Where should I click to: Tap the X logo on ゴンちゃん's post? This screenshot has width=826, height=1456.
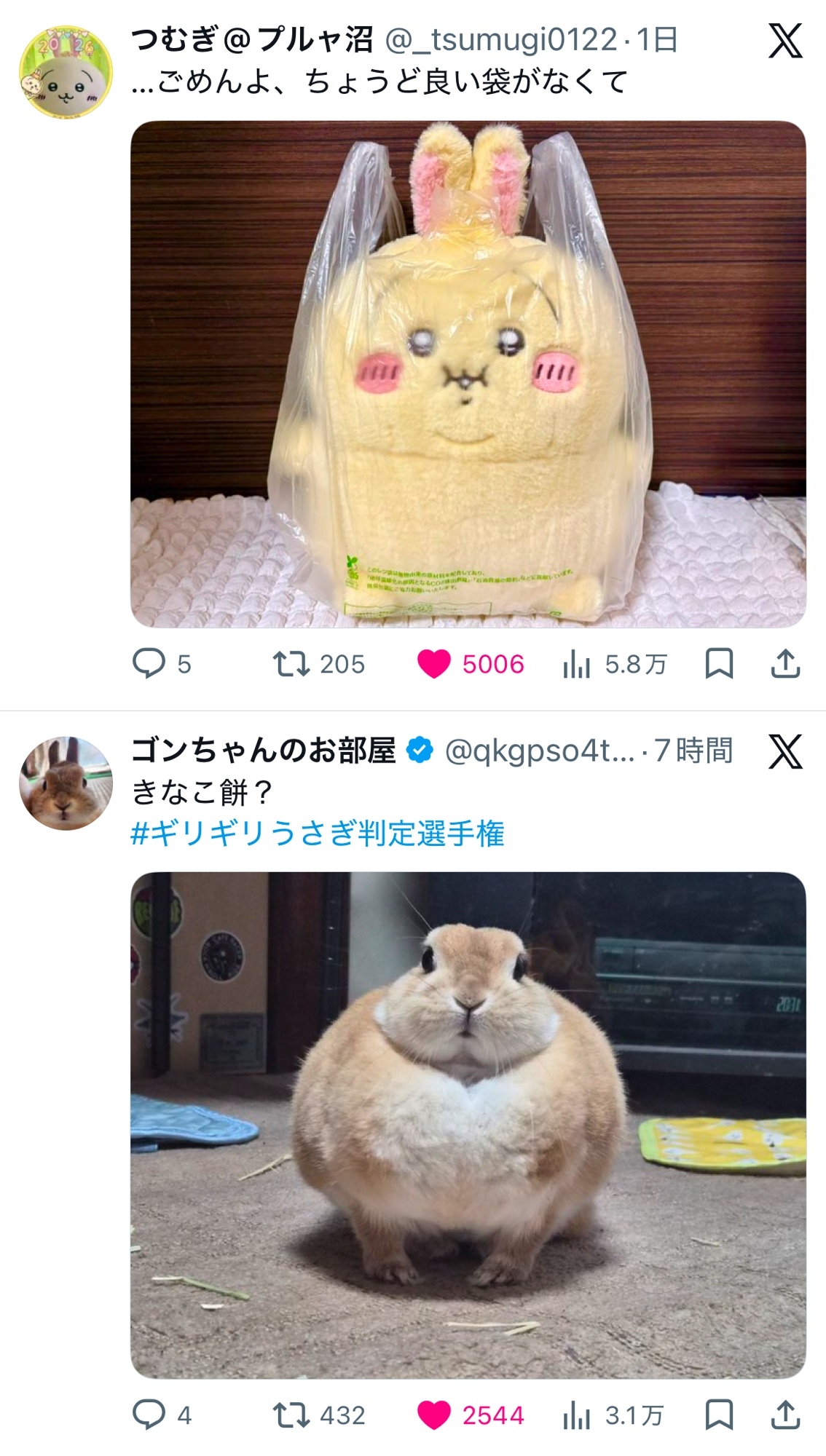[x=785, y=751]
